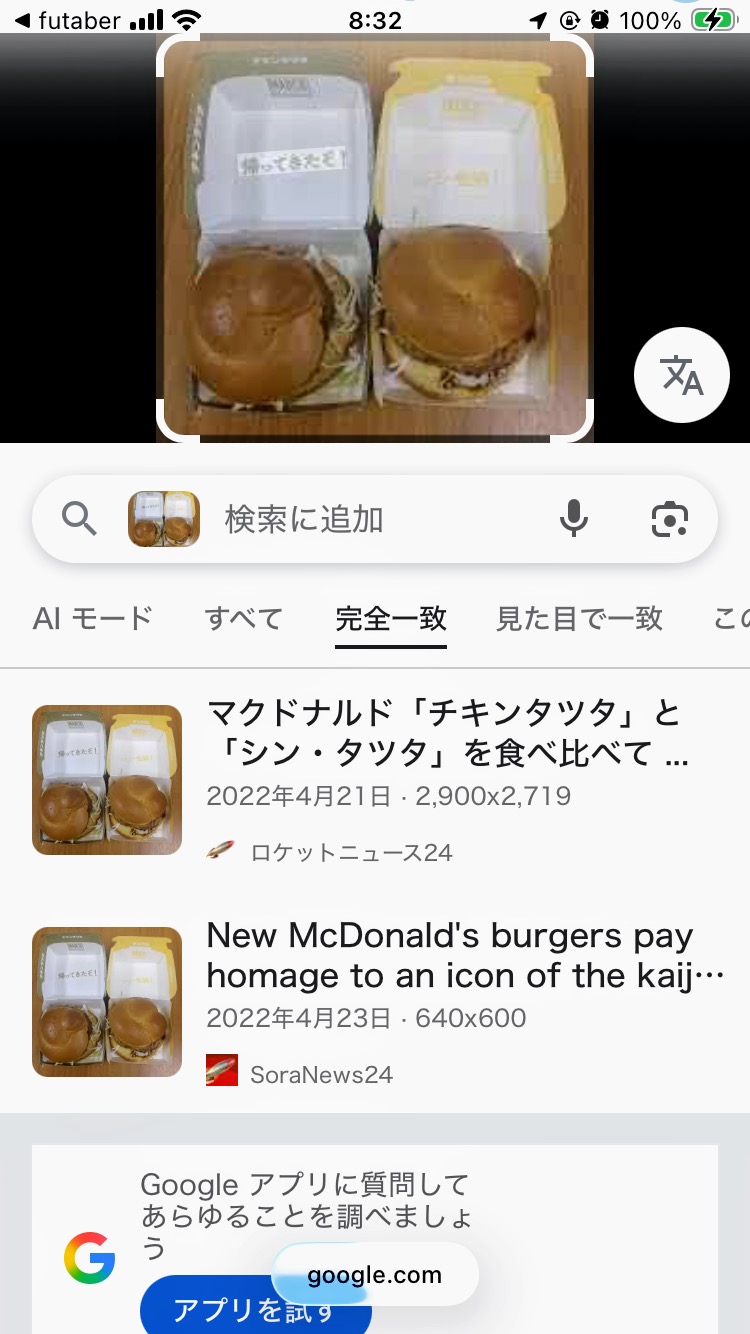The image size is (750, 1334).
Task: Tap the translate icon on the image
Action: pyautogui.click(x=682, y=375)
